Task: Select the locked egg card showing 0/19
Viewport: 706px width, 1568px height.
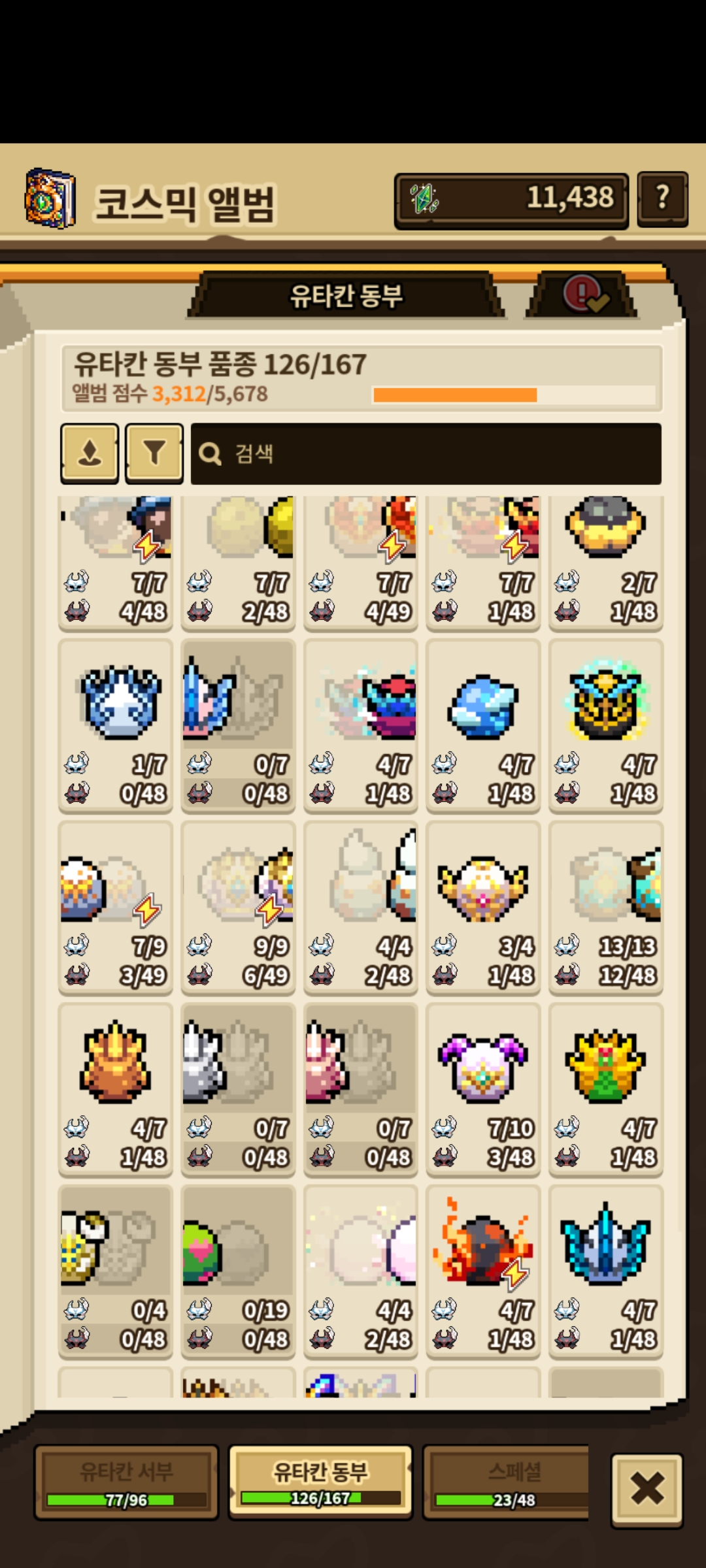Action: 238,1271
